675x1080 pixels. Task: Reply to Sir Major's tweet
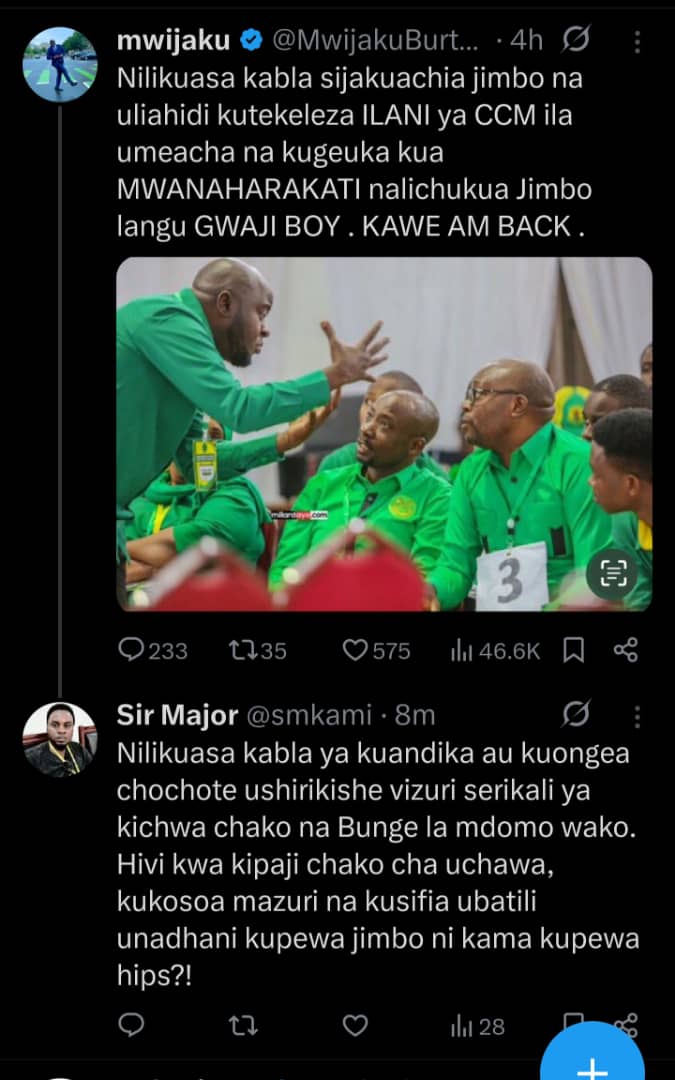pos(131,1026)
